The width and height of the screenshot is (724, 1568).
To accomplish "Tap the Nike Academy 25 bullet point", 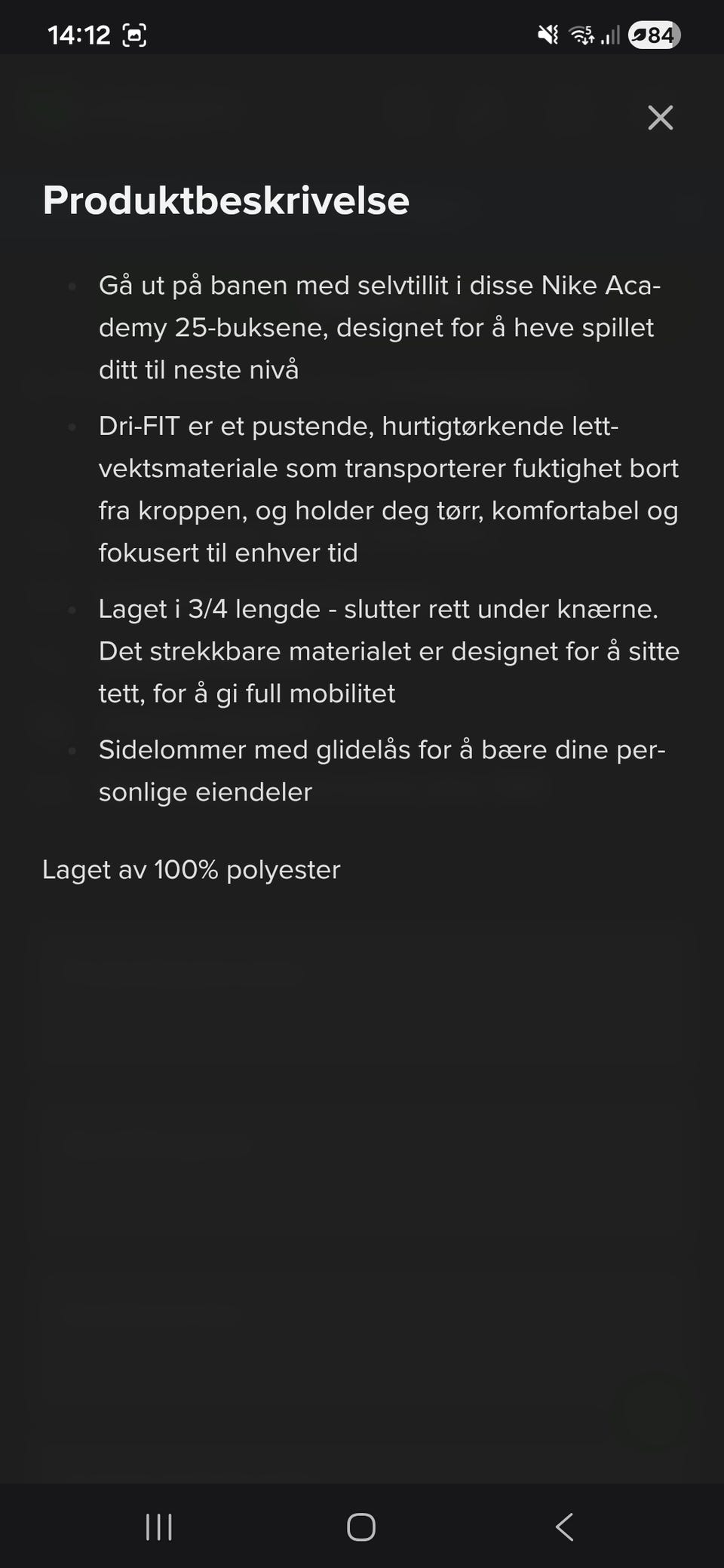I will pyautogui.click(x=377, y=327).
